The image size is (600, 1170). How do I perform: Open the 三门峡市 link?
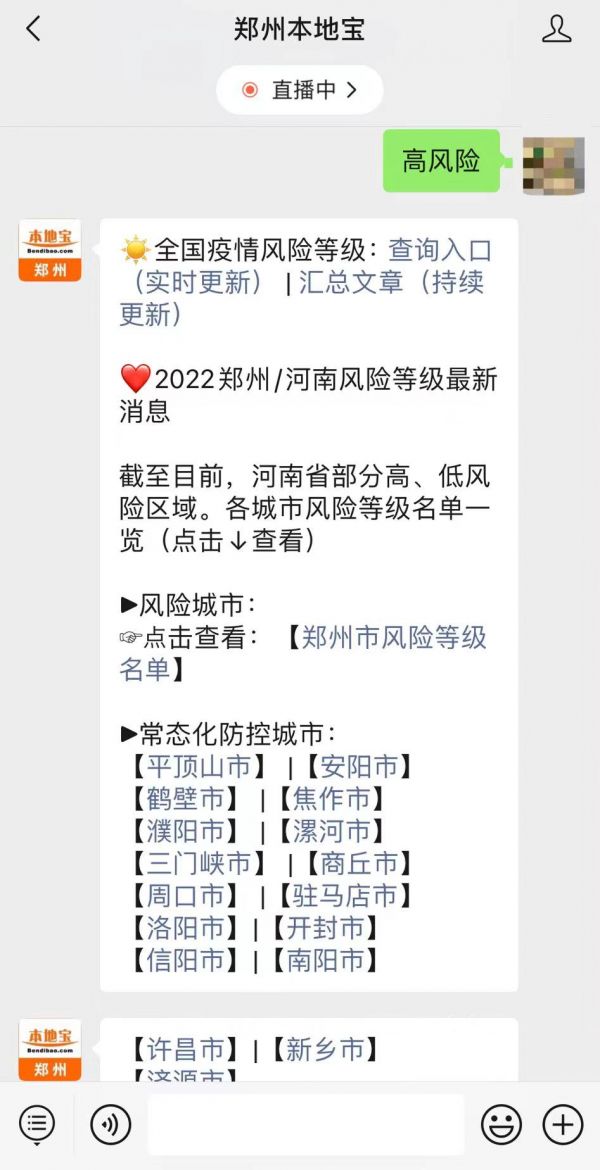click(x=199, y=863)
